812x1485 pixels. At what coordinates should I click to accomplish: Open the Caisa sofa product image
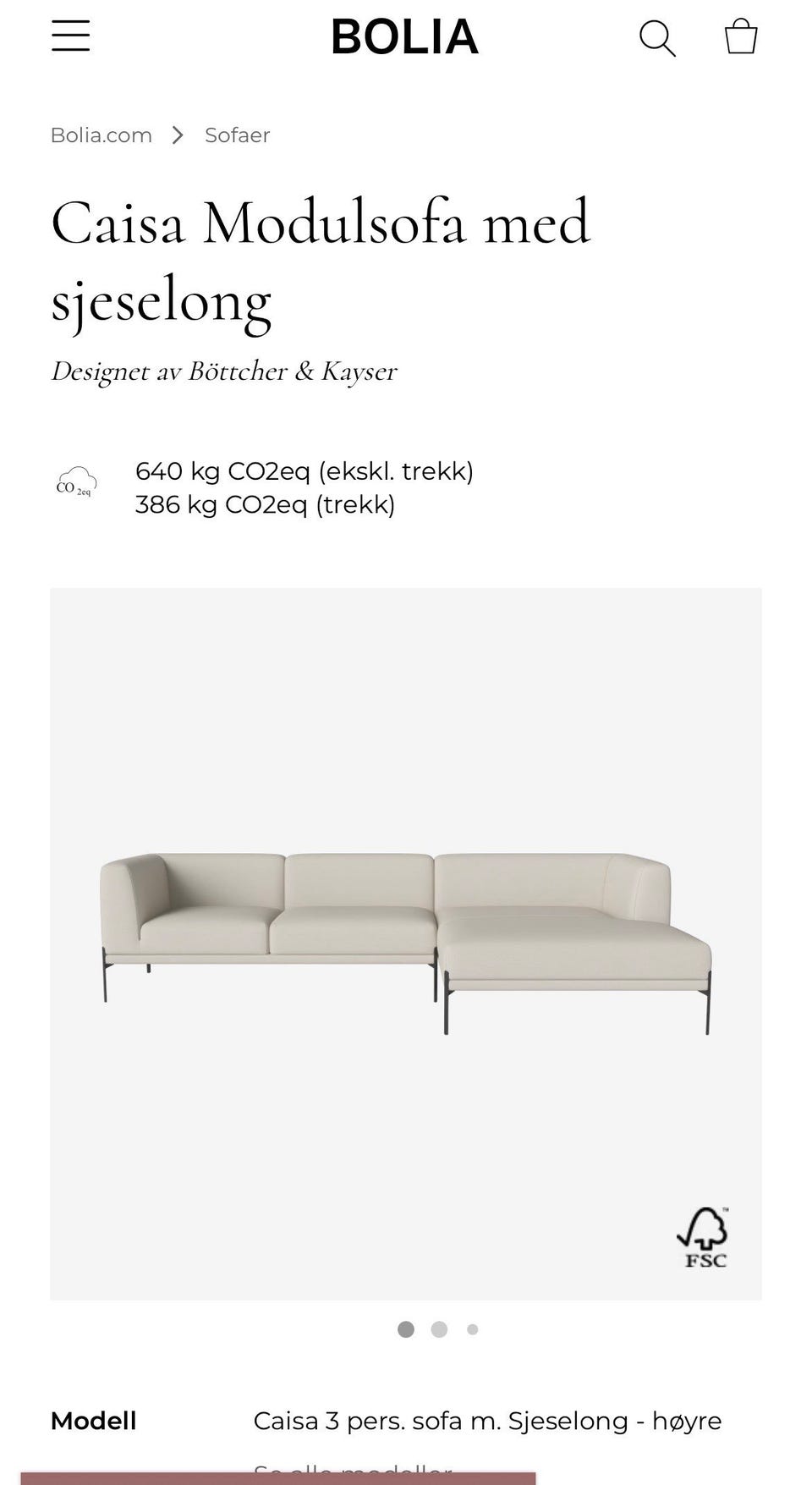click(406, 943)
